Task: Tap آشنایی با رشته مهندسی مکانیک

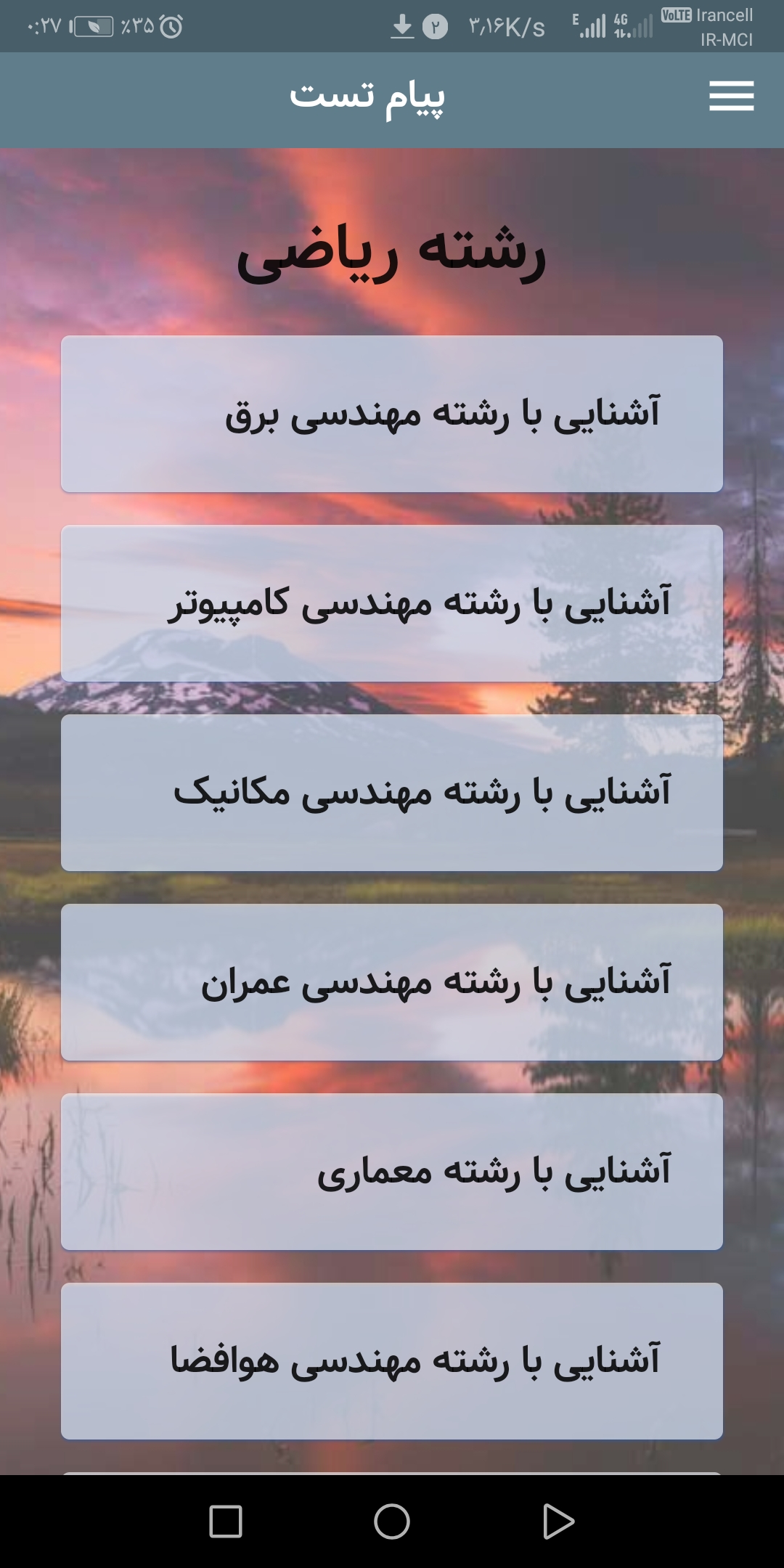Action: 392,793
